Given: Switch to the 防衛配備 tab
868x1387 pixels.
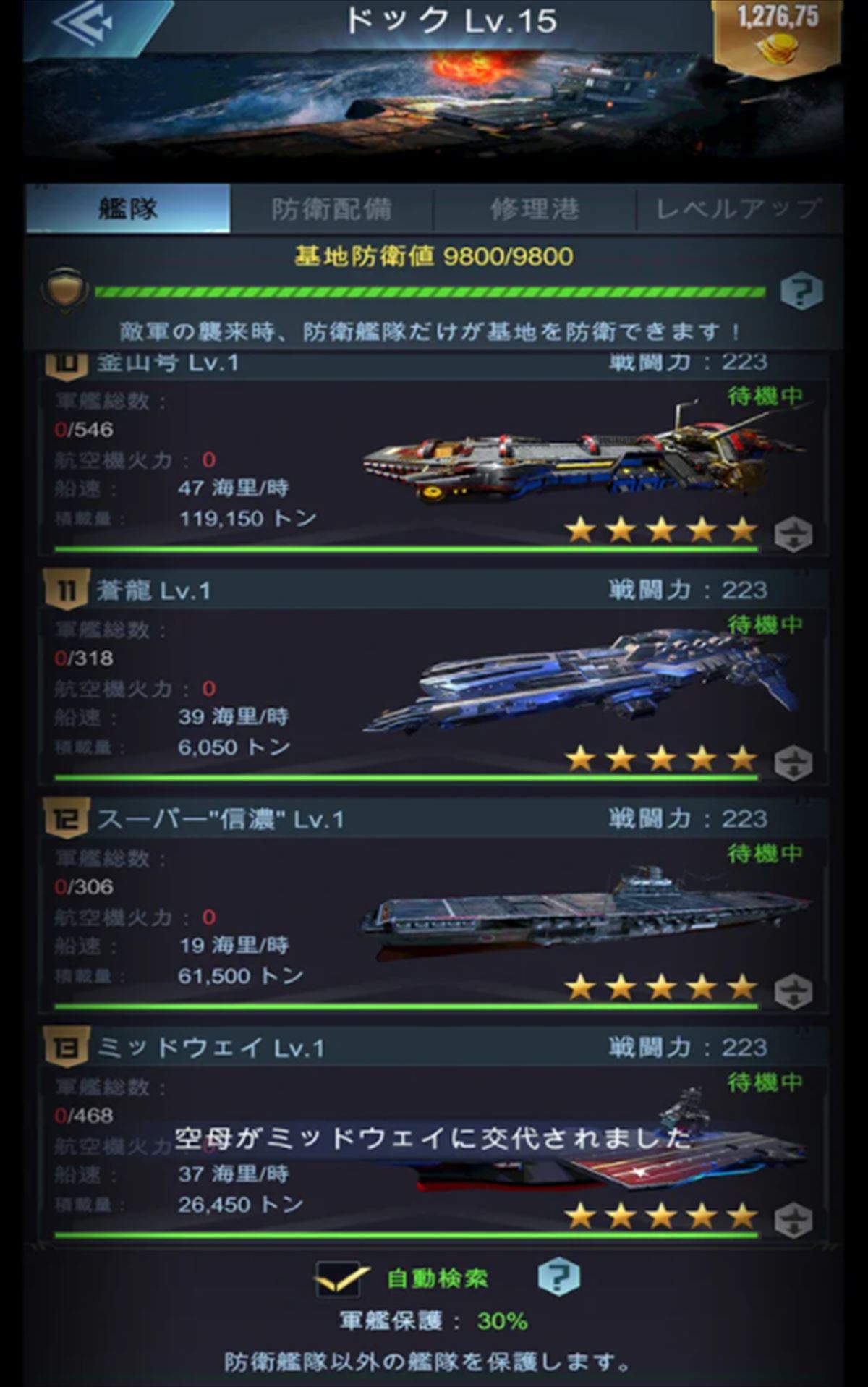Looking at the screenshot, I should point(332,209).
